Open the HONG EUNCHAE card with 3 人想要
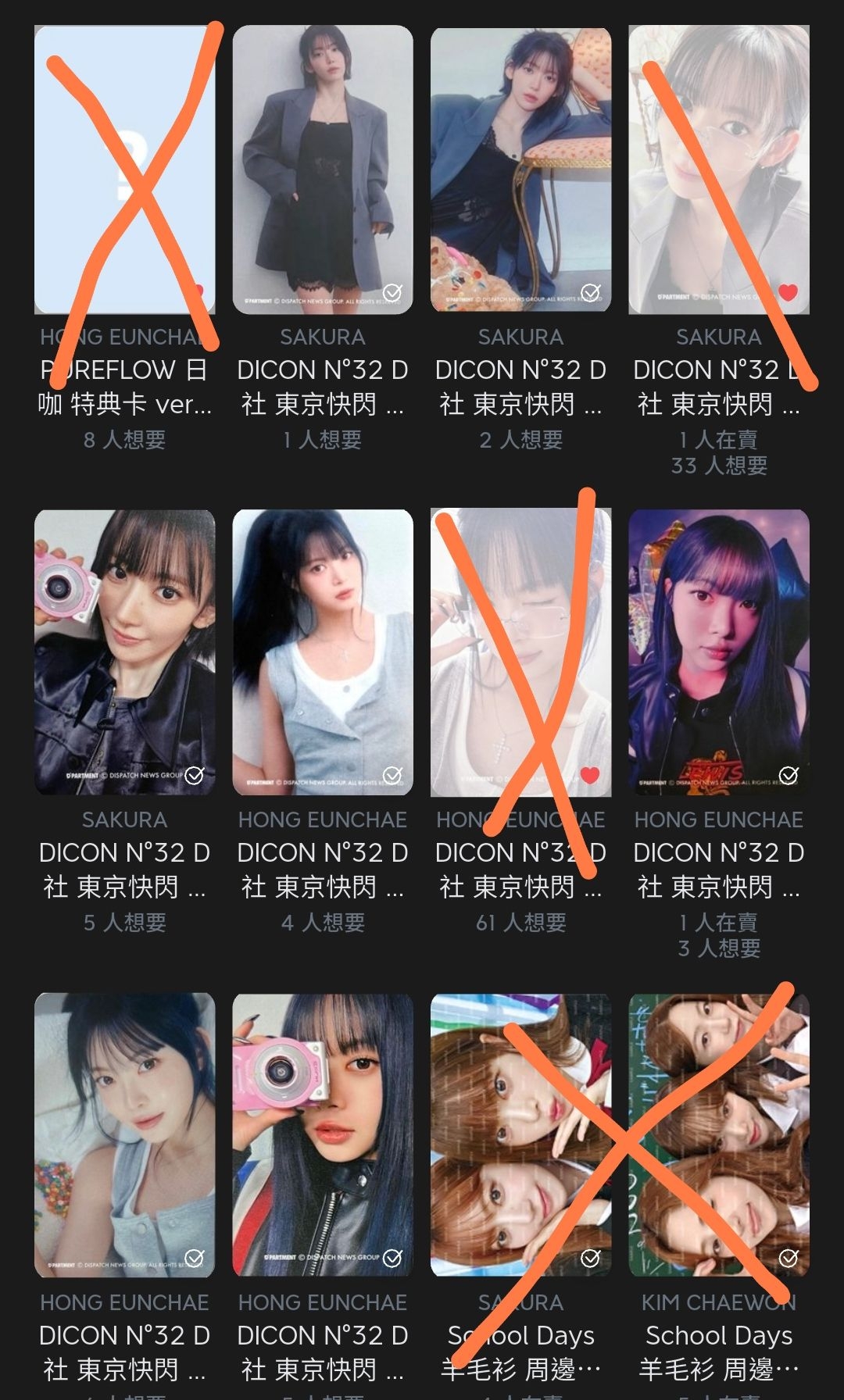Image resolution: width=844 pixels, height=1400 pixels. tap(718, 652)
